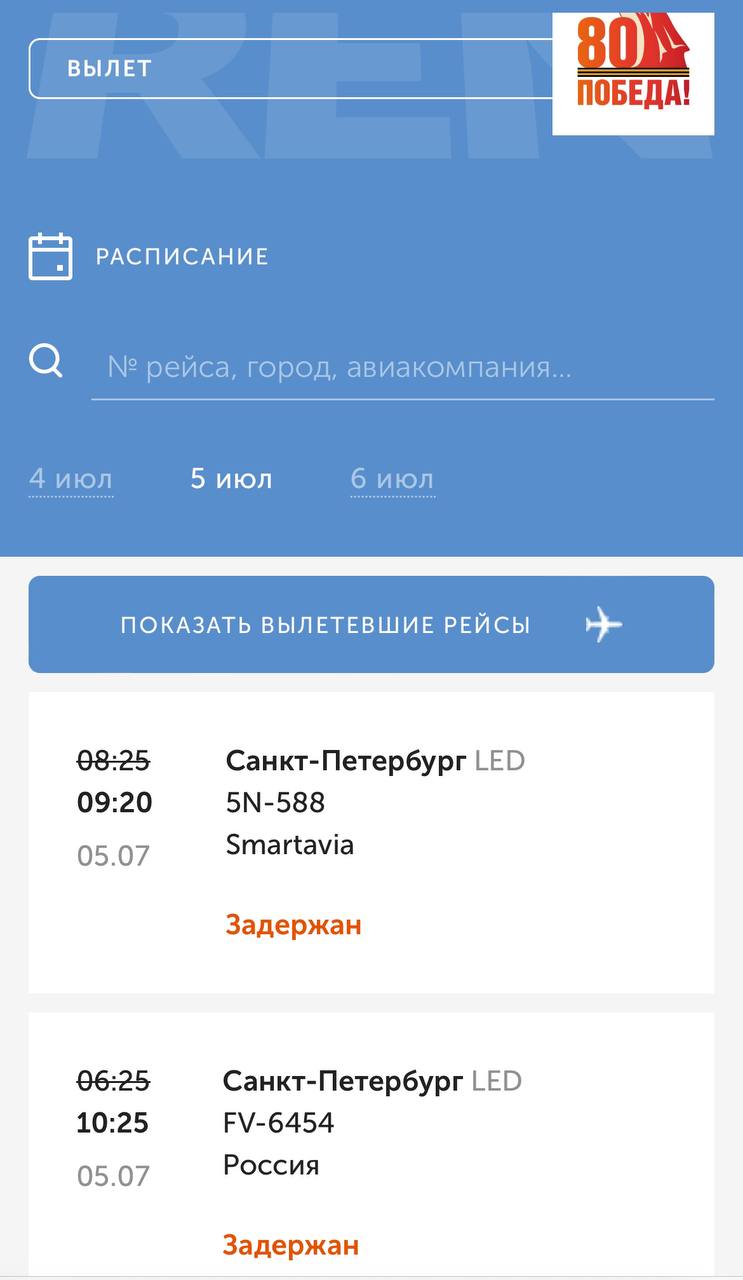Screen dimensions: 743x1280
Task: Open the Smartavia 5N-588 flight card
Action: (371, 842)
